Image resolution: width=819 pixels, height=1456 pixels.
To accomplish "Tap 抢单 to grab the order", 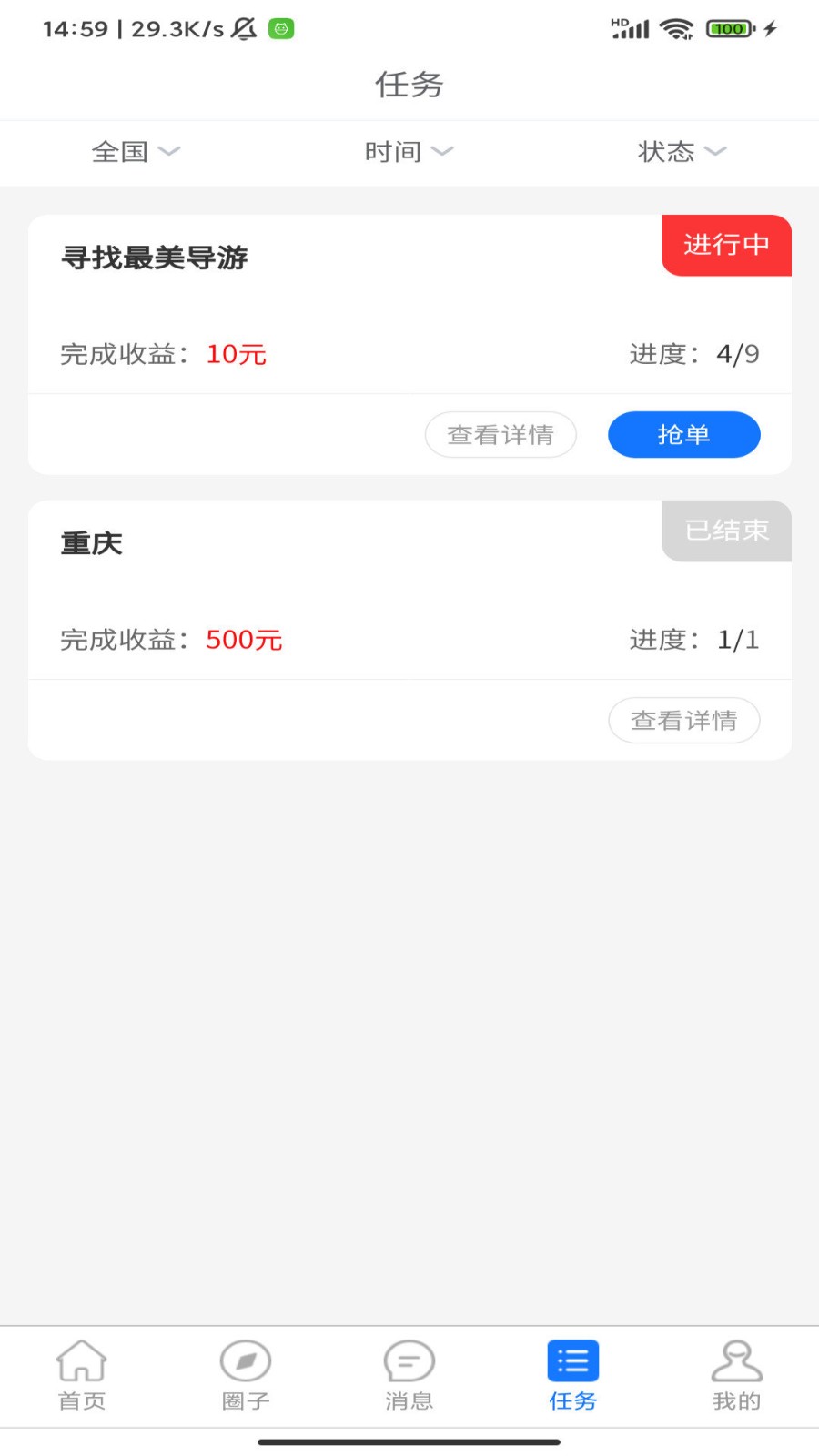I will pyautogui.click(x=683, y=435).
